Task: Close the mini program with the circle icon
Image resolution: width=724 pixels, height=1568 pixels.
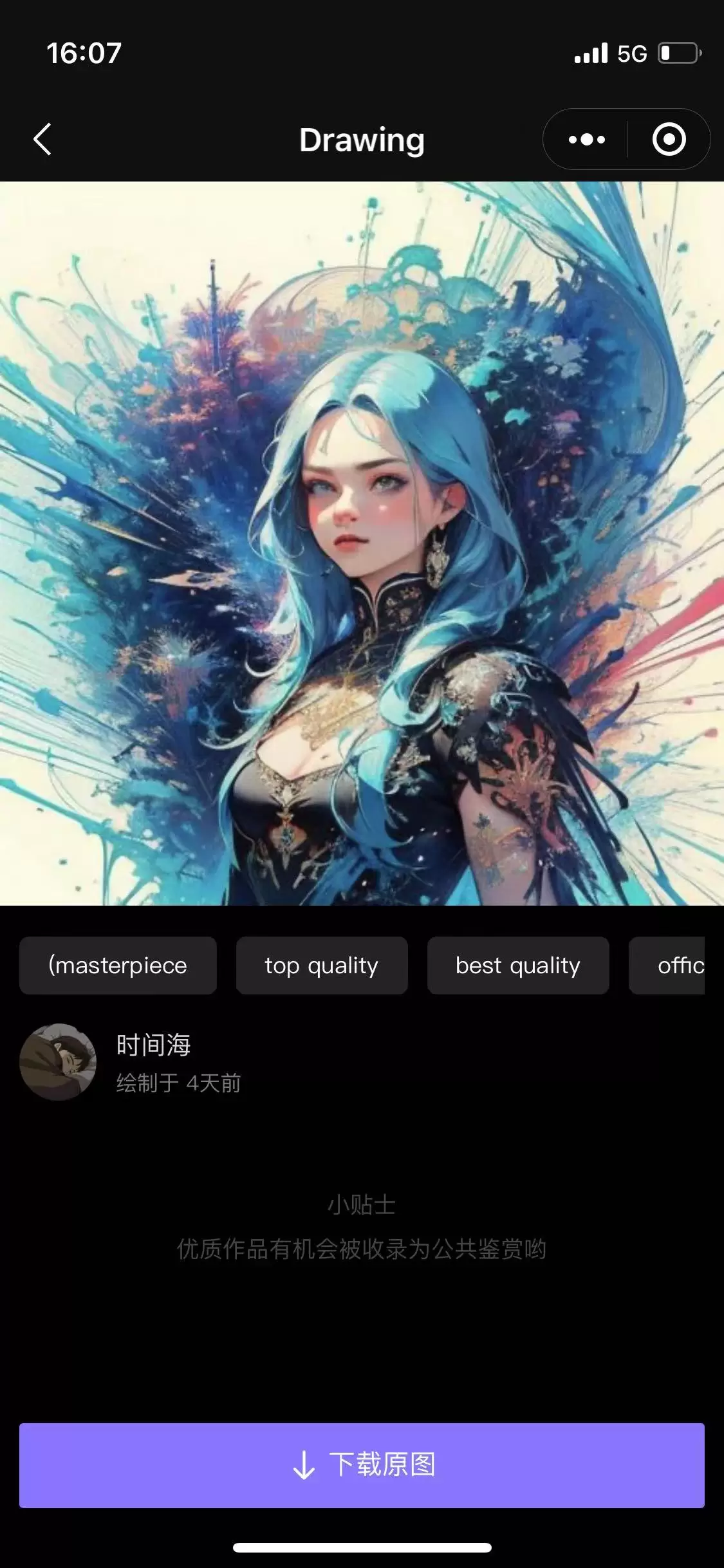Action: pyautogui.click(x=669, y=139)
